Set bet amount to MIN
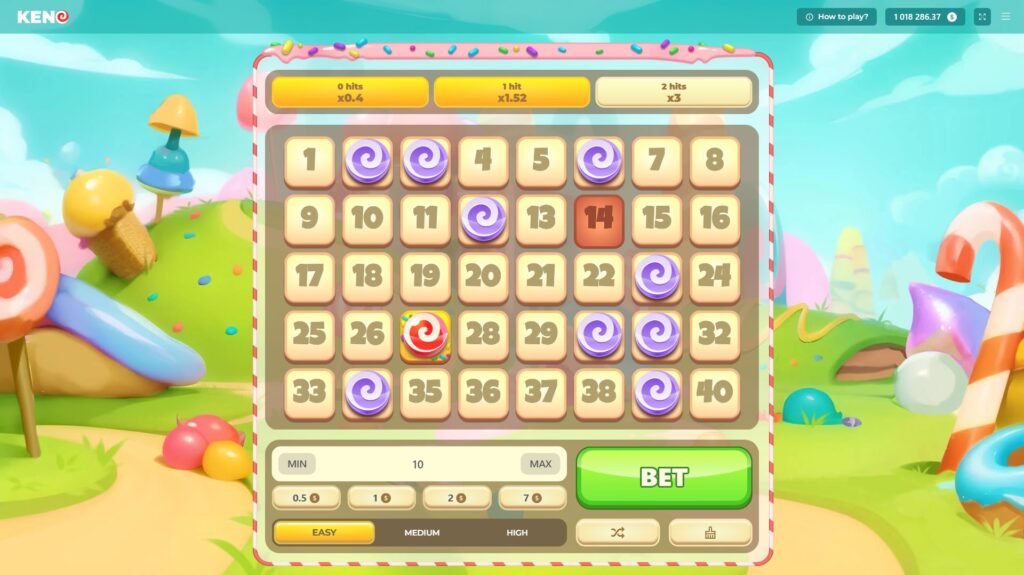 297,464
